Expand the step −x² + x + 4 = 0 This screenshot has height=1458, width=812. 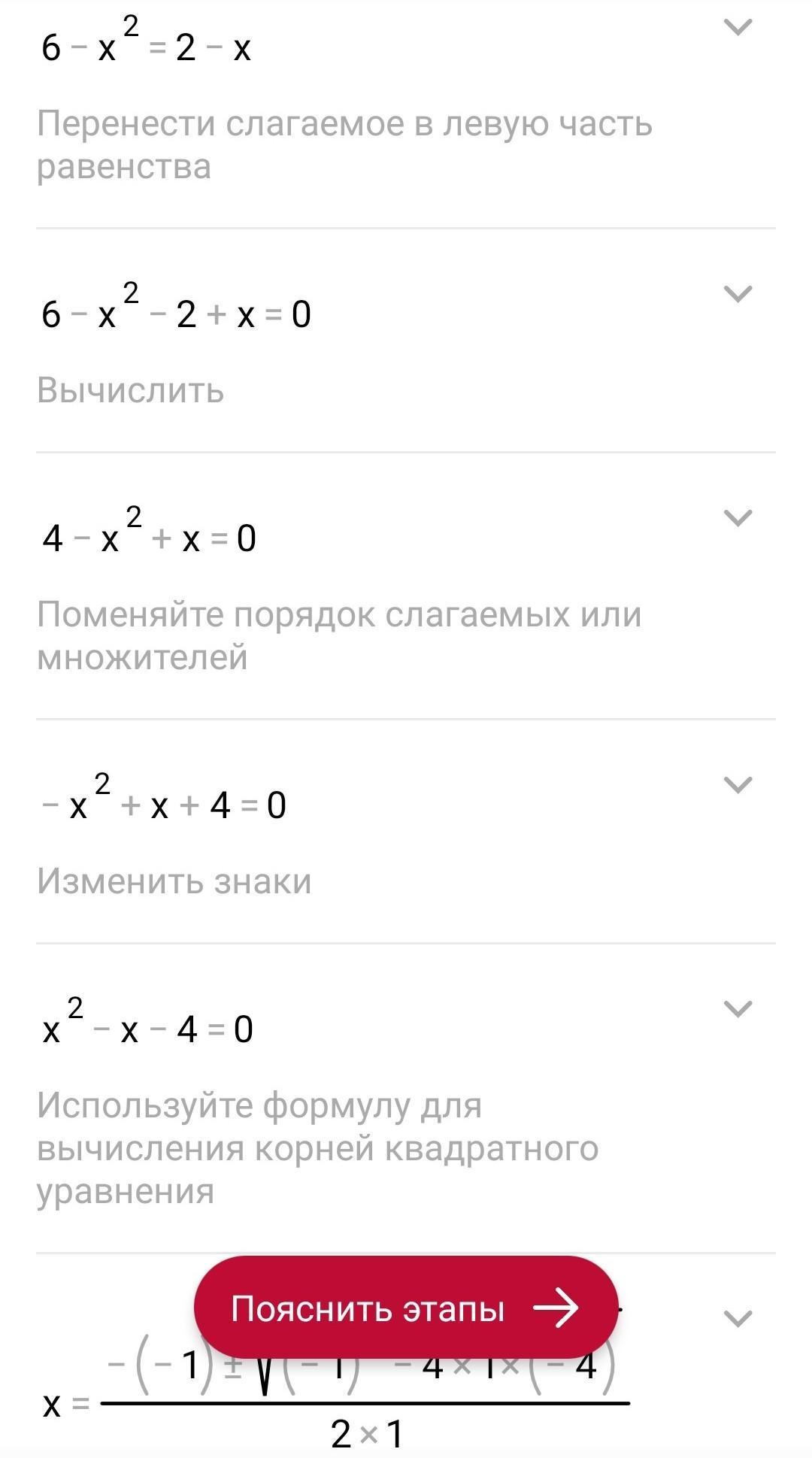[737, 784]
